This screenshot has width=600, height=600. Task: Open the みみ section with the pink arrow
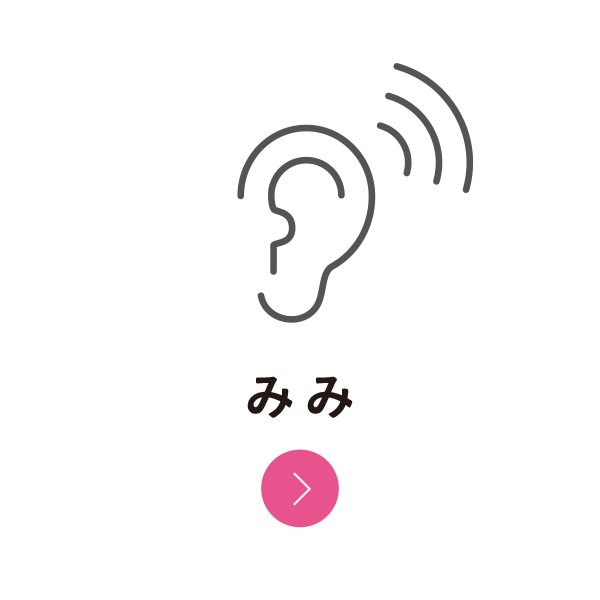click(x=300, y=488)
